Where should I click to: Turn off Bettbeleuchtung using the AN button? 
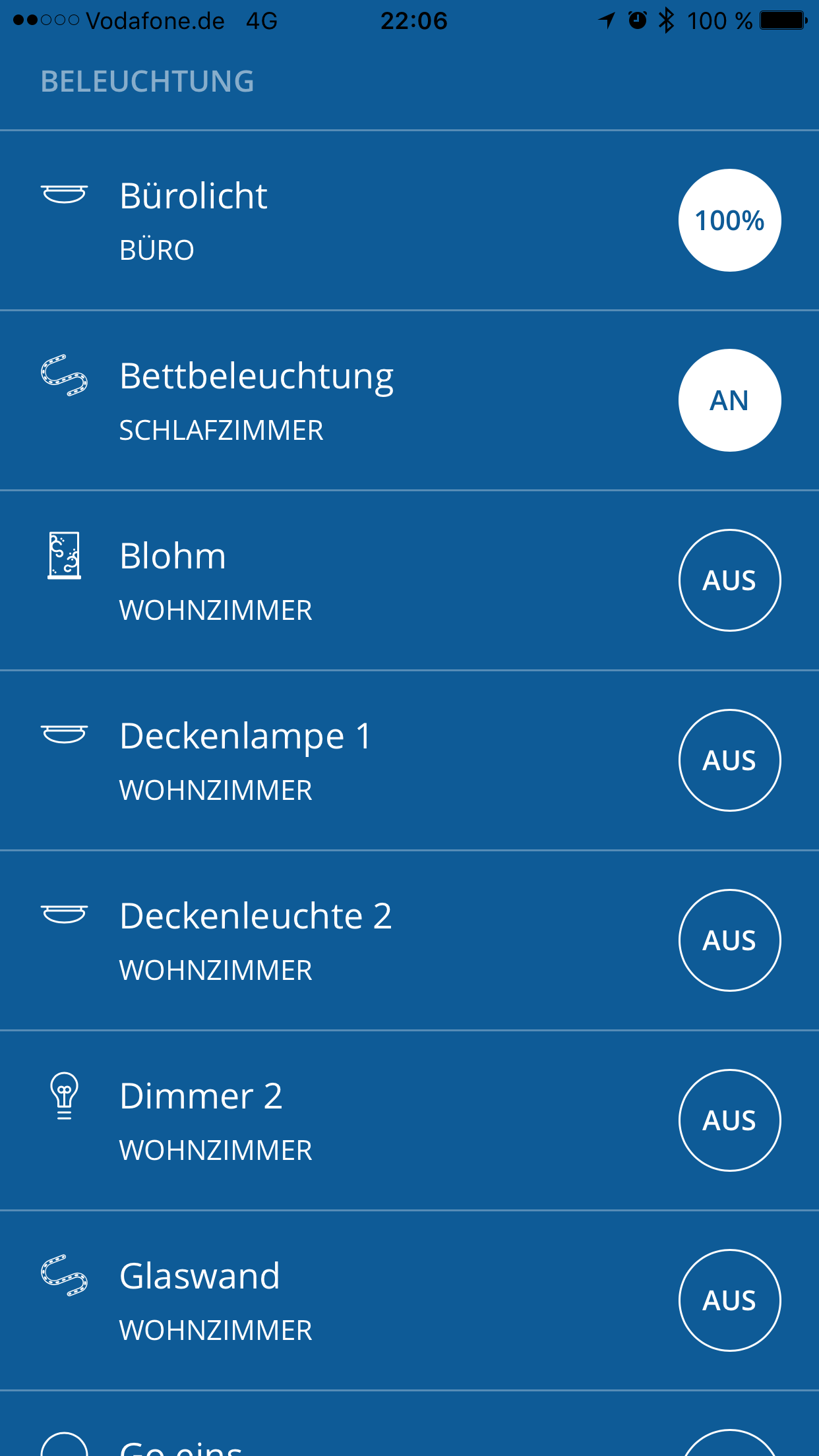(729, 400)
